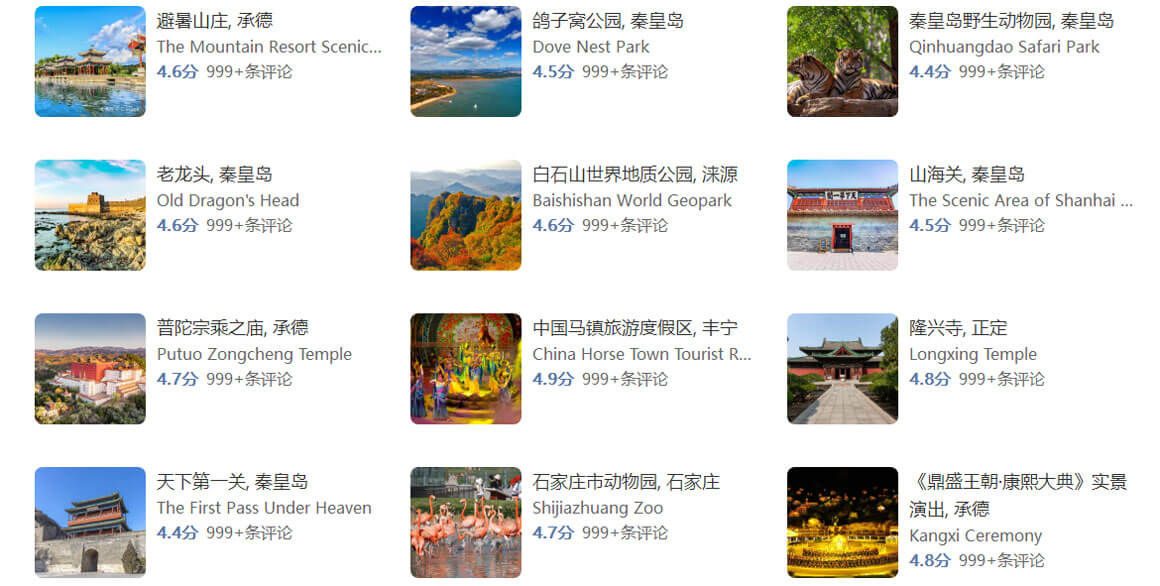Select Kangxi Ceremony show listing
1160x586 pixels.
pyautogui.click(x=975, y=535)
